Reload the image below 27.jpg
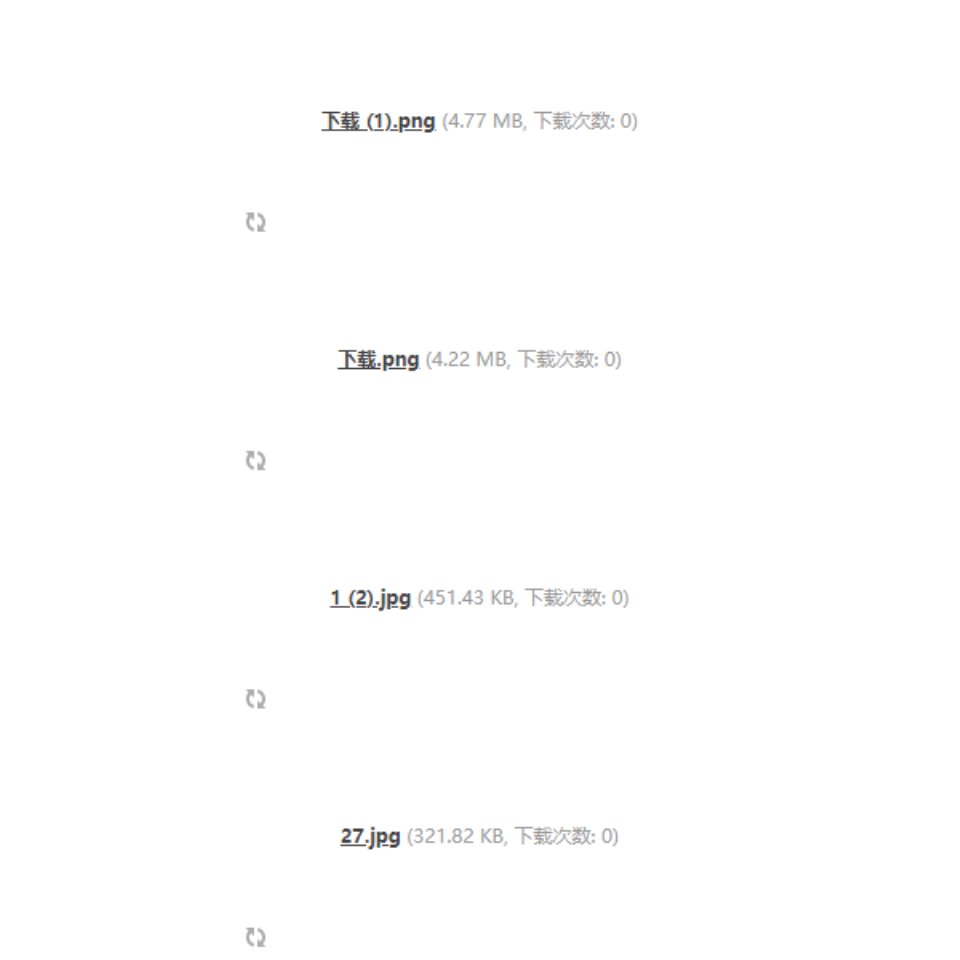This screenshot has height=960, width=960. (256, 937)
